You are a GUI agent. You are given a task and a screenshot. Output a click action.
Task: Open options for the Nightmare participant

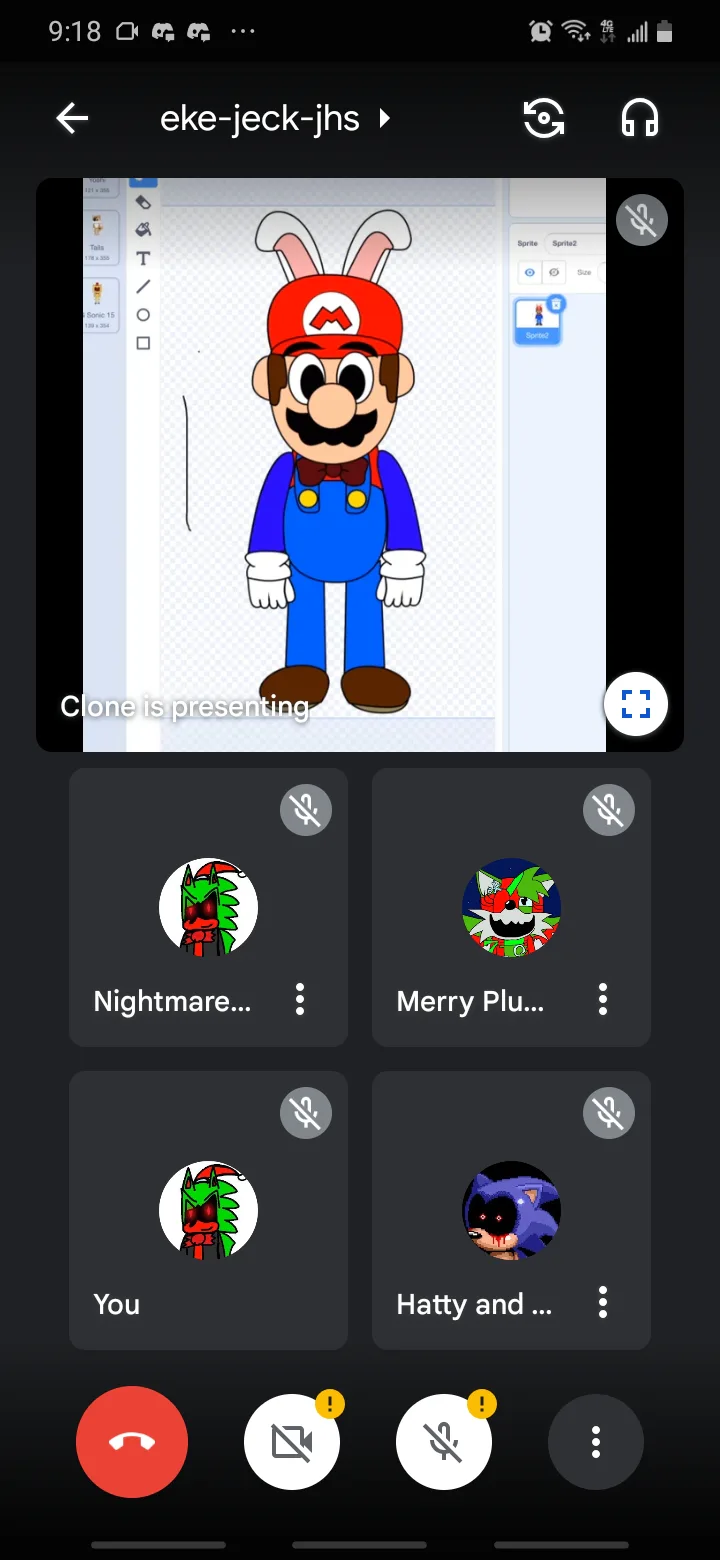(x=300, y=999)
